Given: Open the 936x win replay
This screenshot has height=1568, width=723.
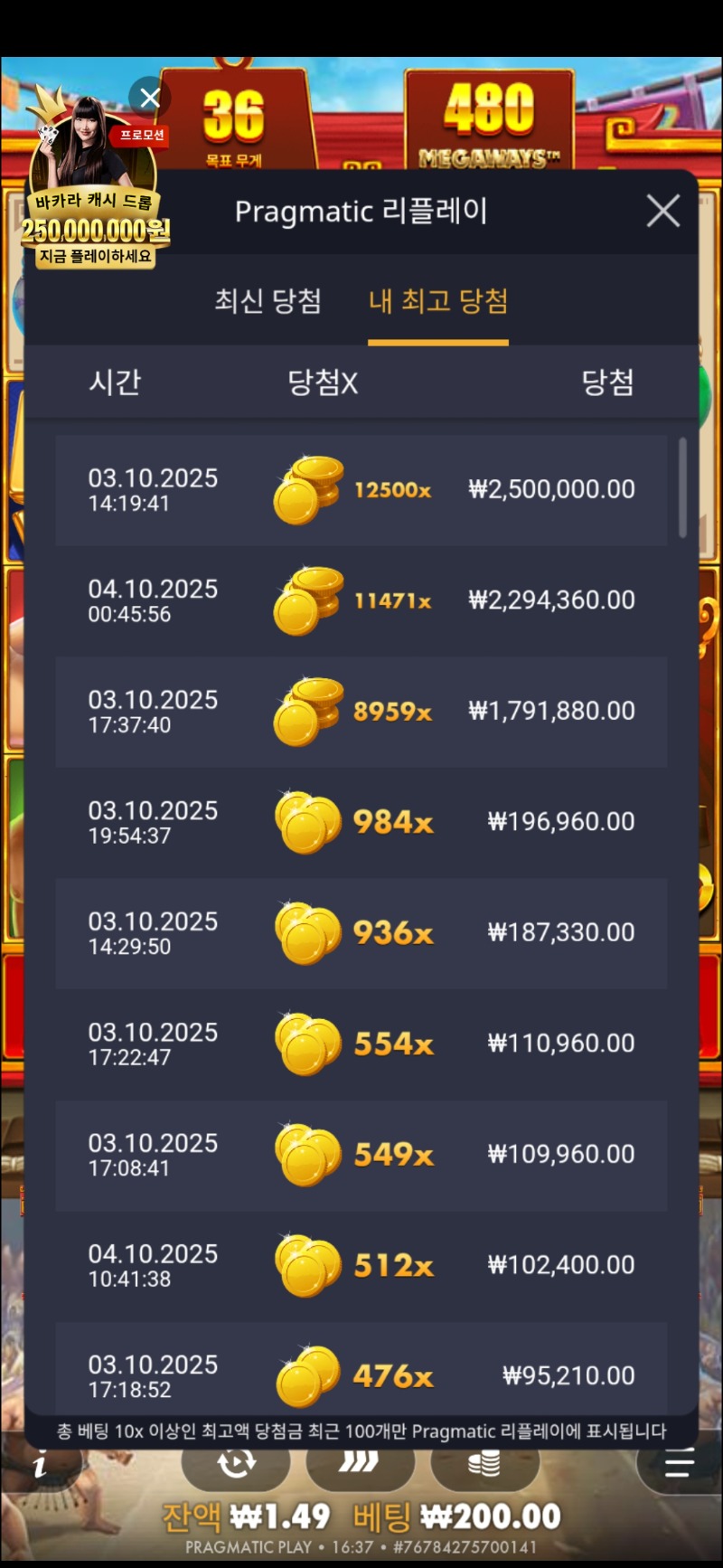Looking at the screenshot, I should point(361,933).
